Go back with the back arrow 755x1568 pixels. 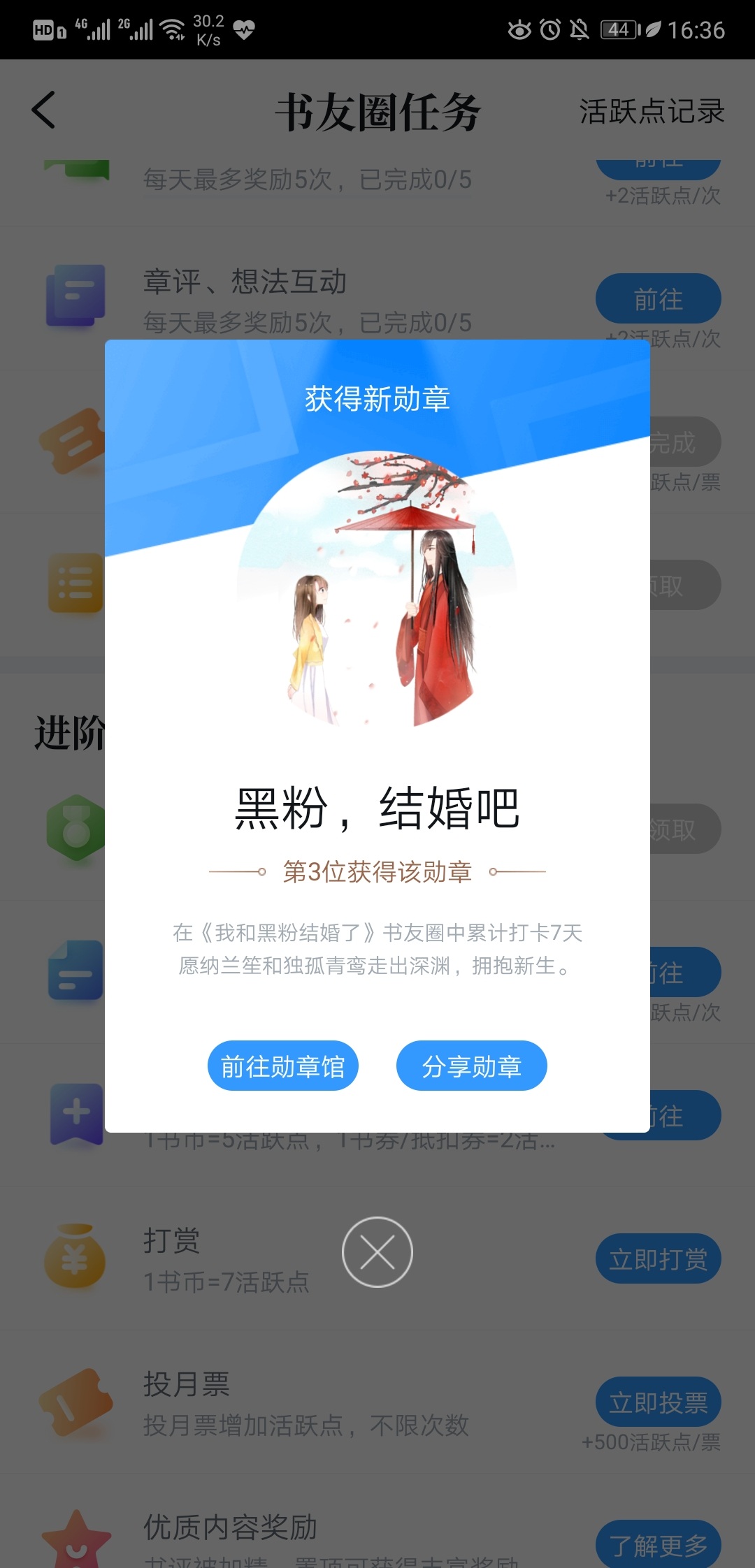[x=43, y=110]
